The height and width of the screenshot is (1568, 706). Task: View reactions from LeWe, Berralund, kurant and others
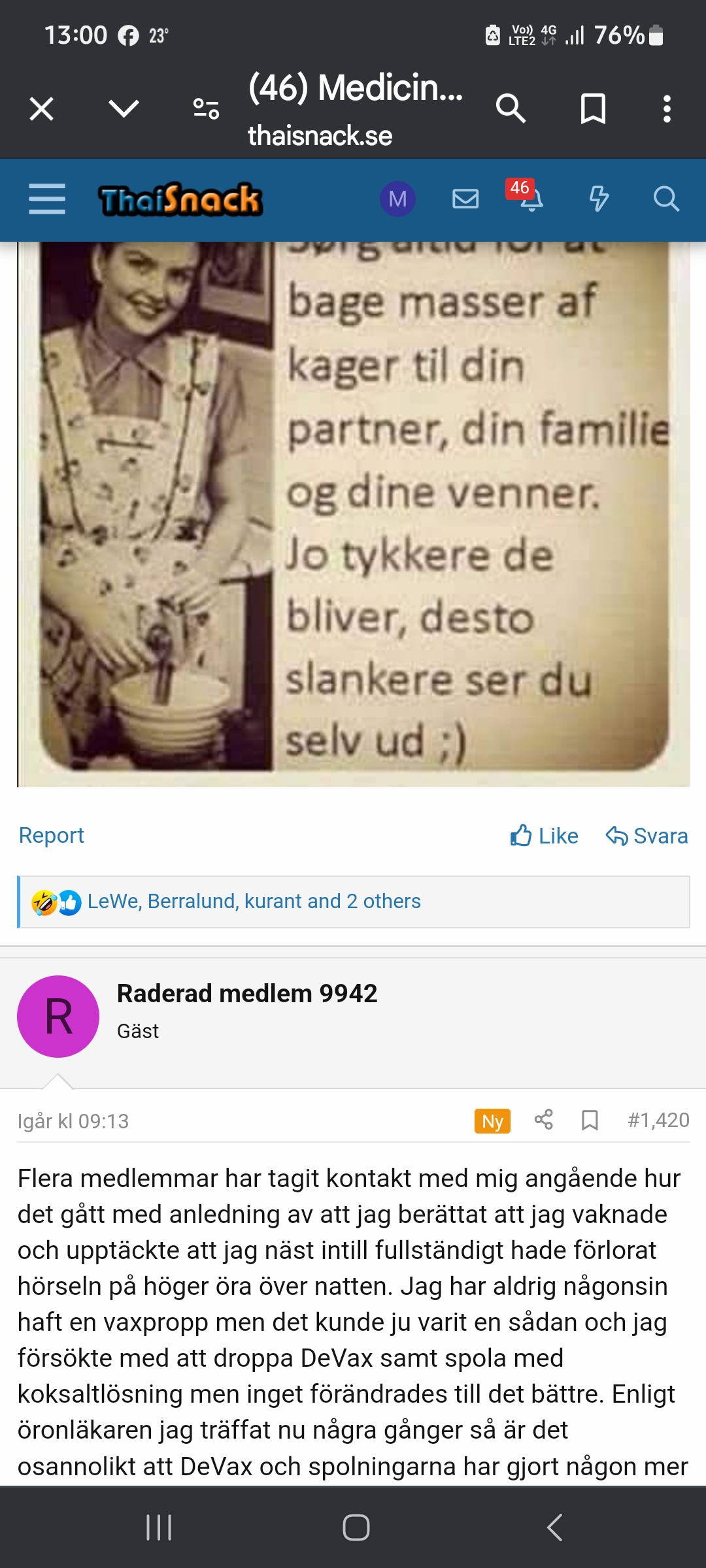254,902
